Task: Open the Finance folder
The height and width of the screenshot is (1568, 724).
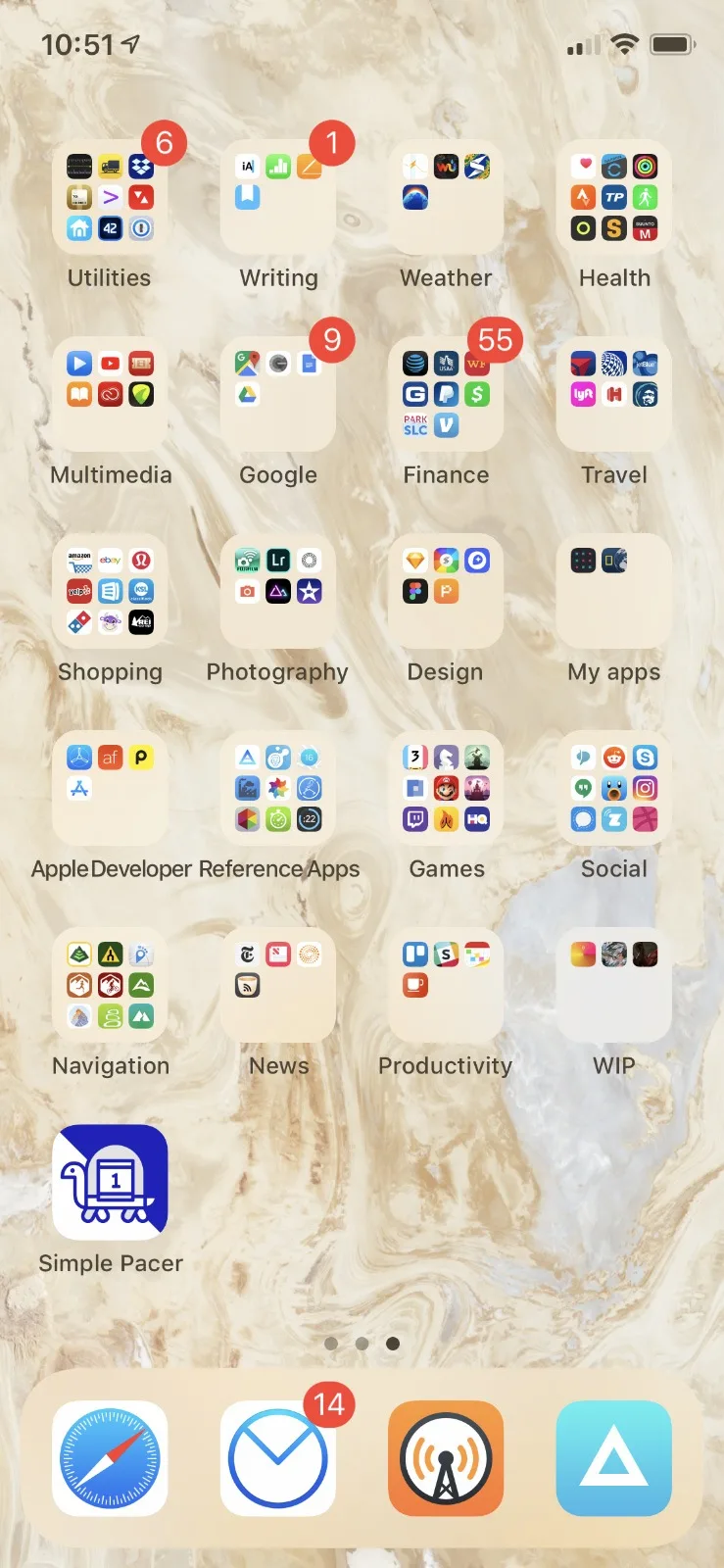Action: [x=446, y=394]
